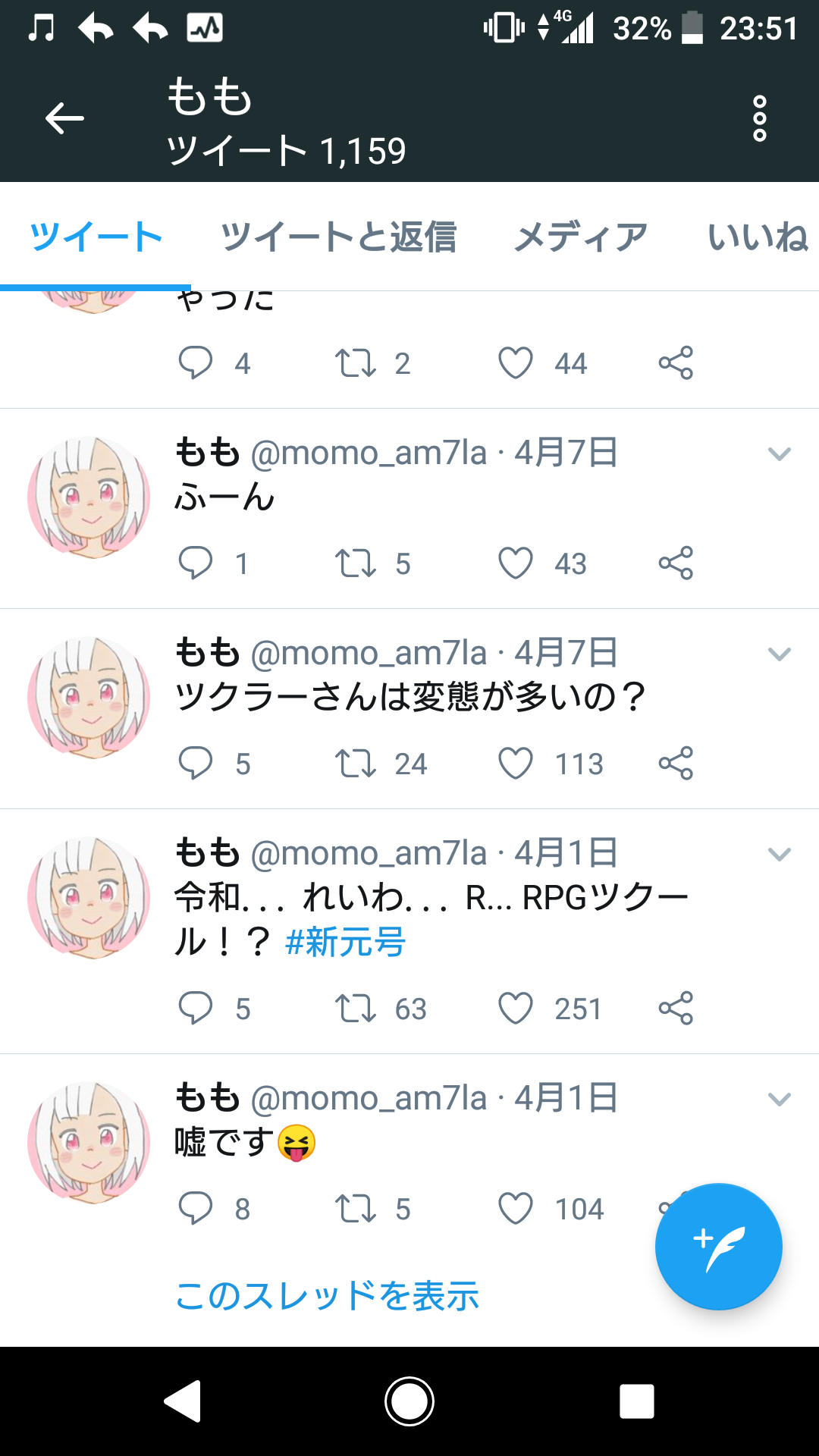Open the いいね tab
Screen dimensions: 819x1456
pyautogui.click(x=757, y=237)
